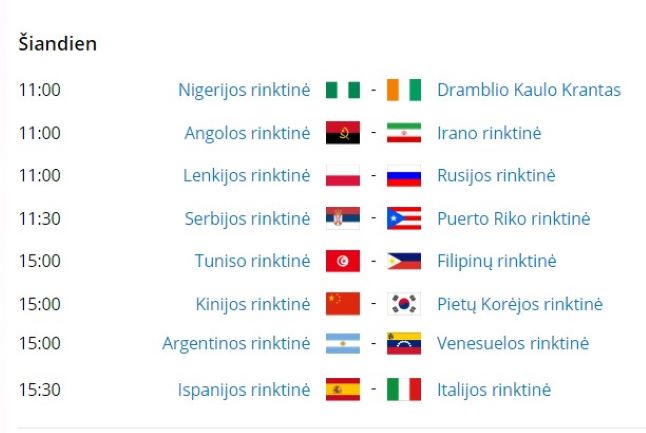Select Puerto Riko rinktinė link
The image size is (646, 433).
coord(513,218)
